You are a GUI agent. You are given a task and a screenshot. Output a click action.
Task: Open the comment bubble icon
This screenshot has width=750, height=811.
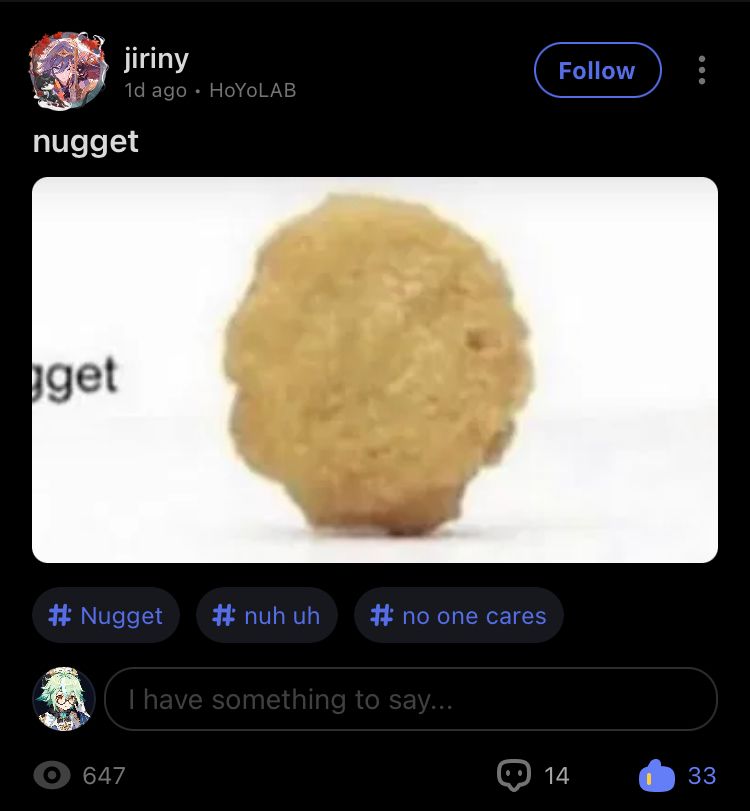click(515, 775)
